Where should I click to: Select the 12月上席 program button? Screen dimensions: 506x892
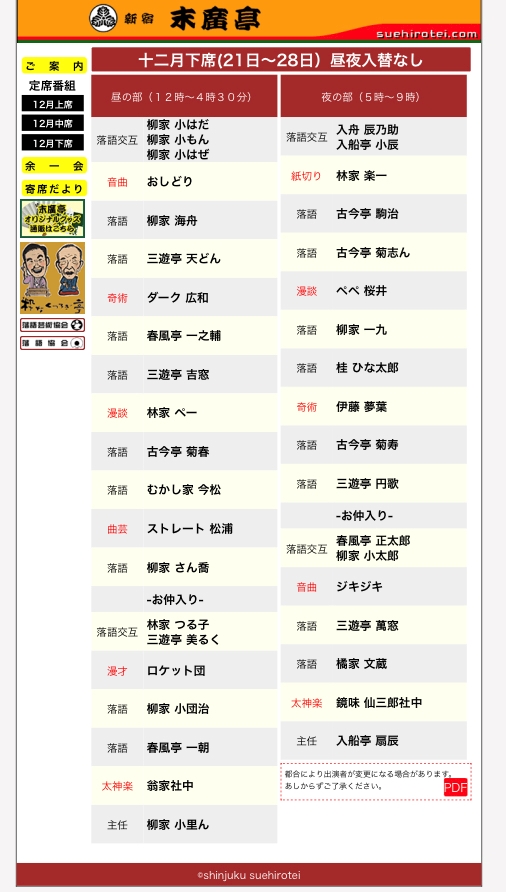[x=53, y=104]
